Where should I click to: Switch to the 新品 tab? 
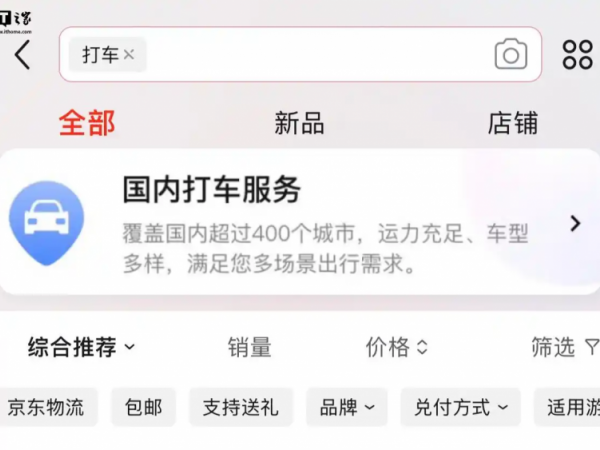(299, 123)
